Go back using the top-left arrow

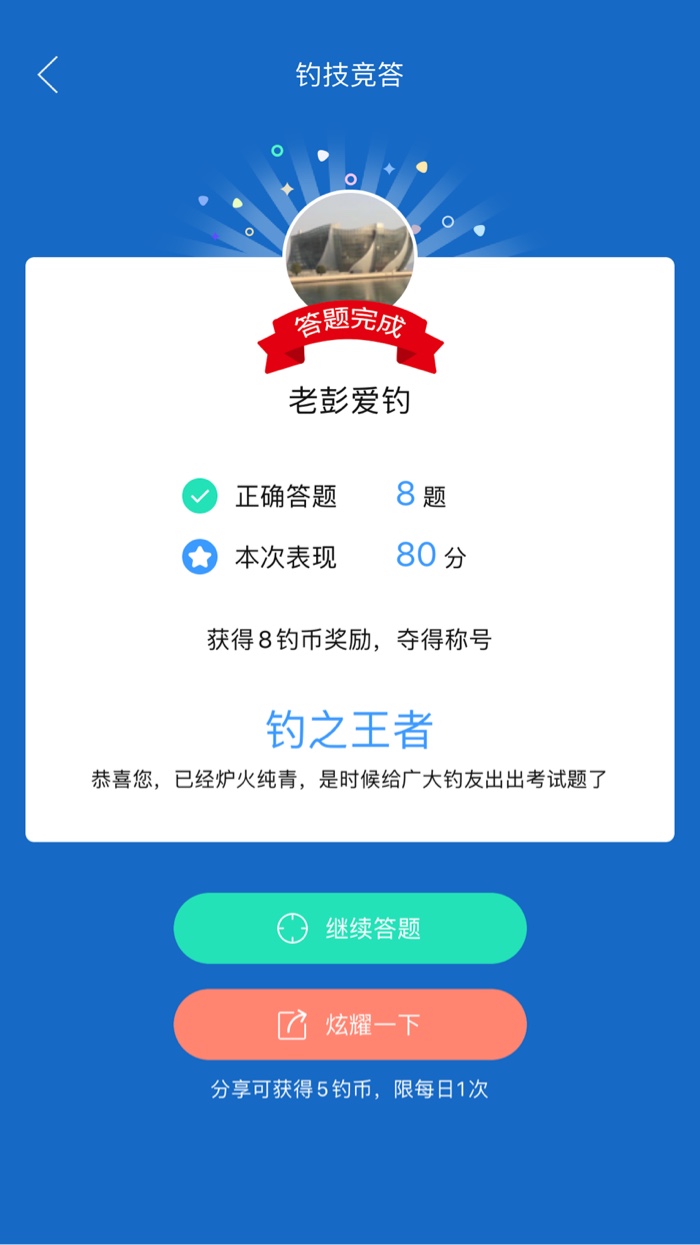(x=48, y=75)
